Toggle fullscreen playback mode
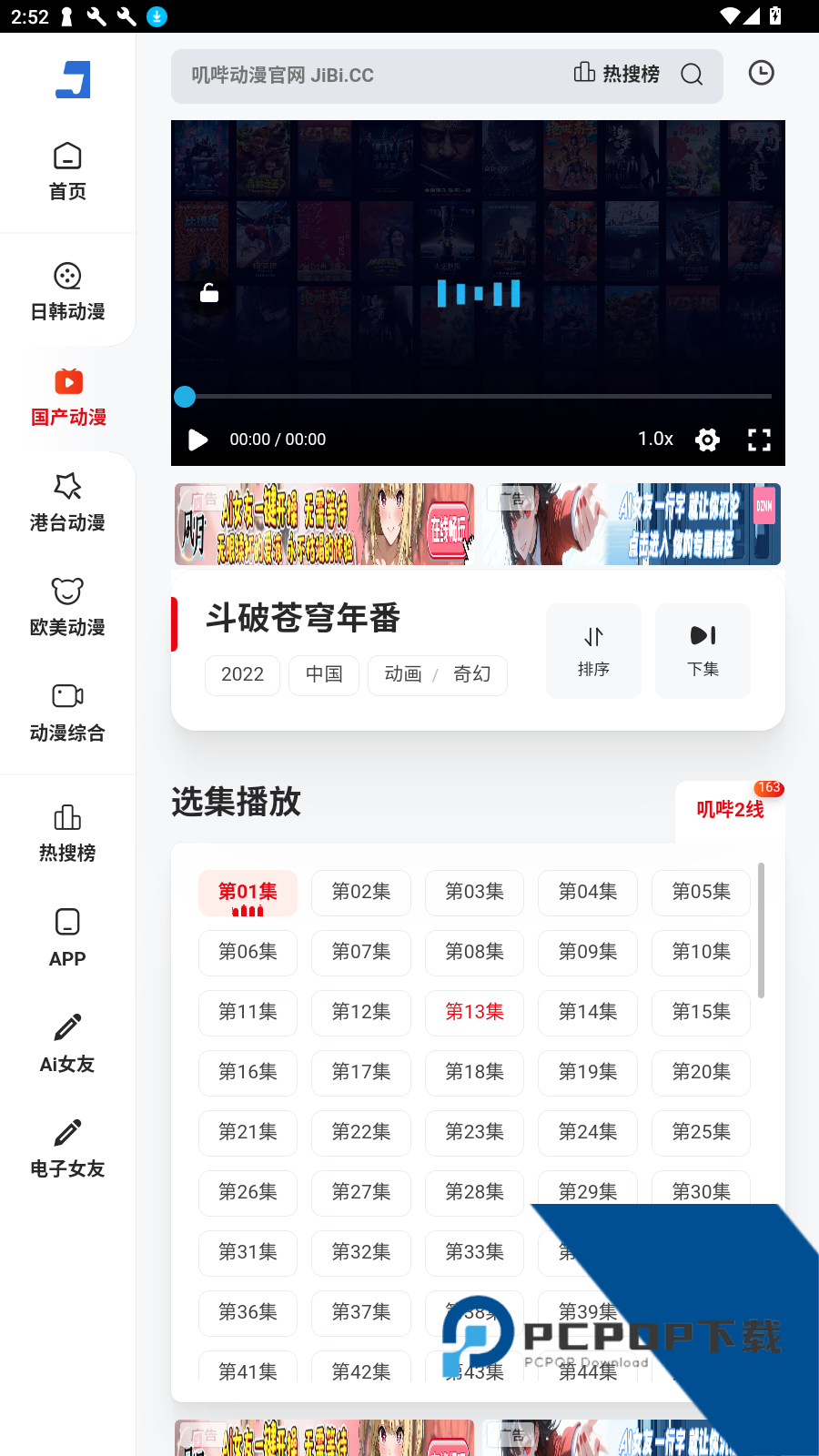The image size is (819, 1456). 759,440
